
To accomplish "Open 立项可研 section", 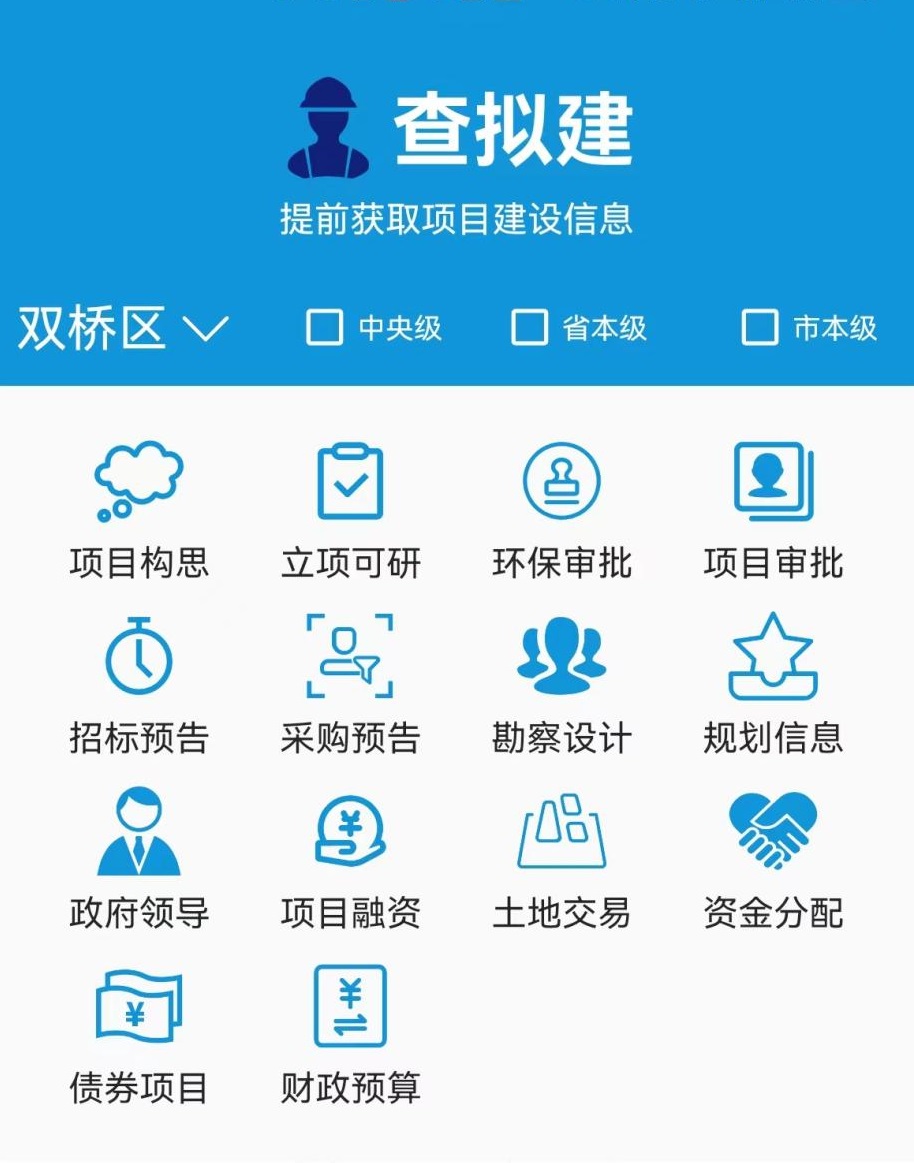I will tap(350, 510).
